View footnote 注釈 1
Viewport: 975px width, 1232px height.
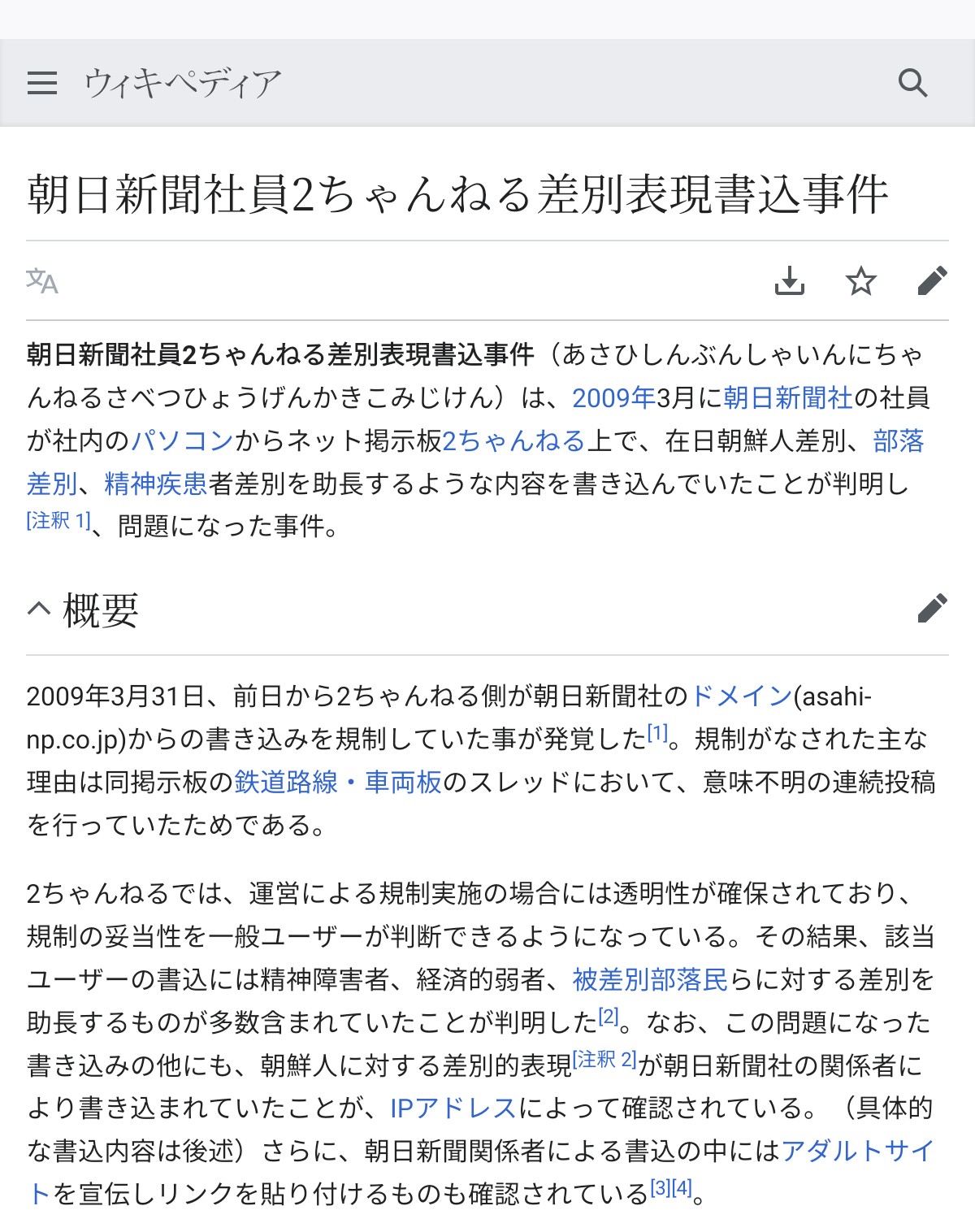(58, 520)
